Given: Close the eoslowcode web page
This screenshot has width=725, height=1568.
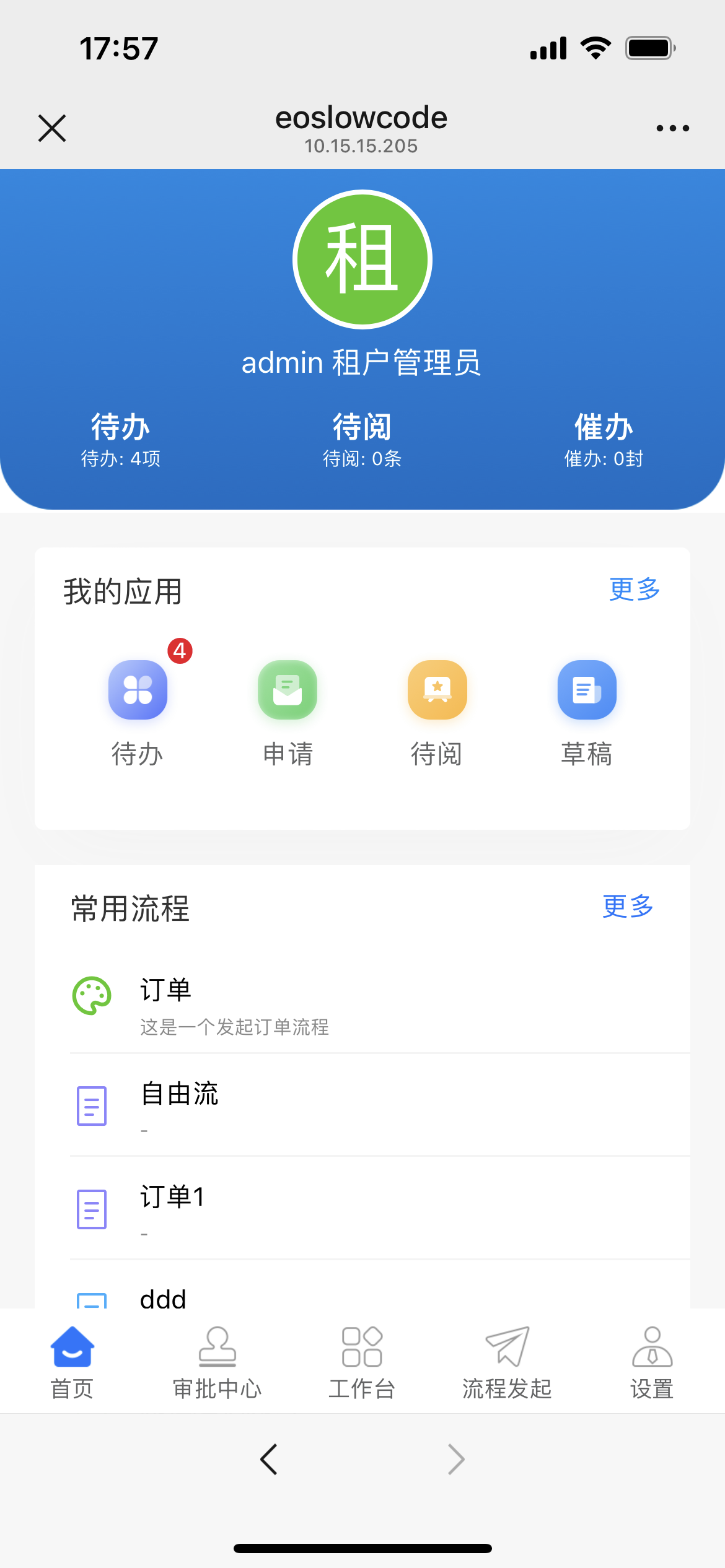Looking at the screenshot, I should click(x=52, y=128).
